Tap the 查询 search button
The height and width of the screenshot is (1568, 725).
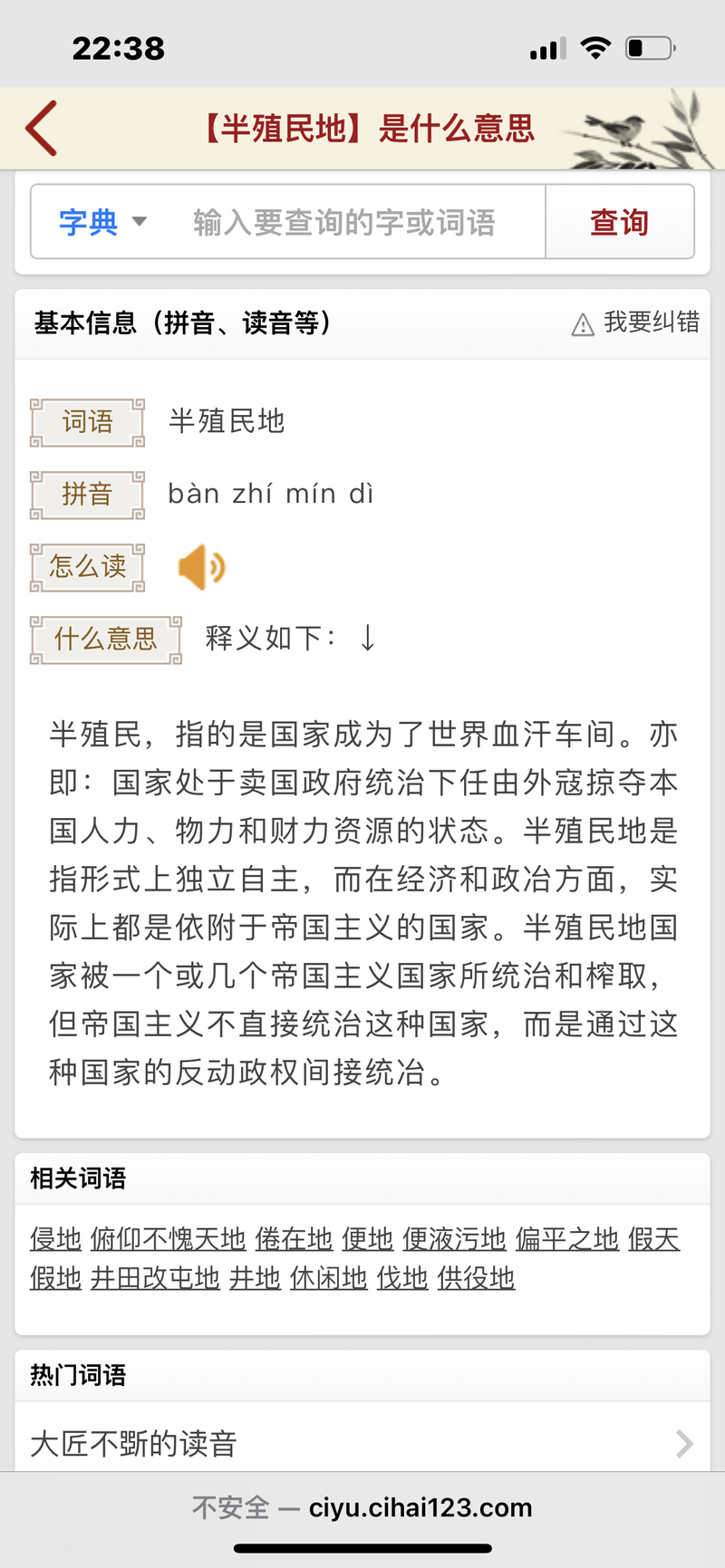620,222
